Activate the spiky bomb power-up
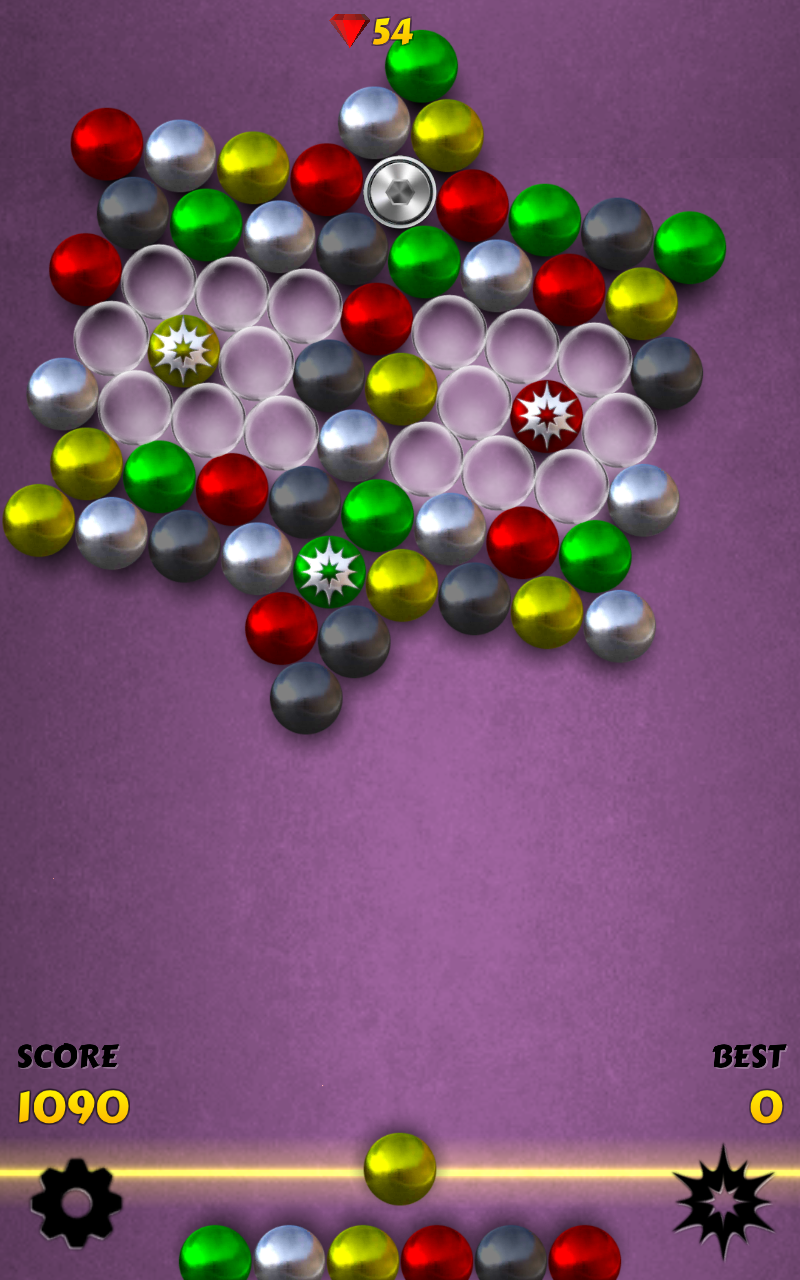 pos(722,1202)
